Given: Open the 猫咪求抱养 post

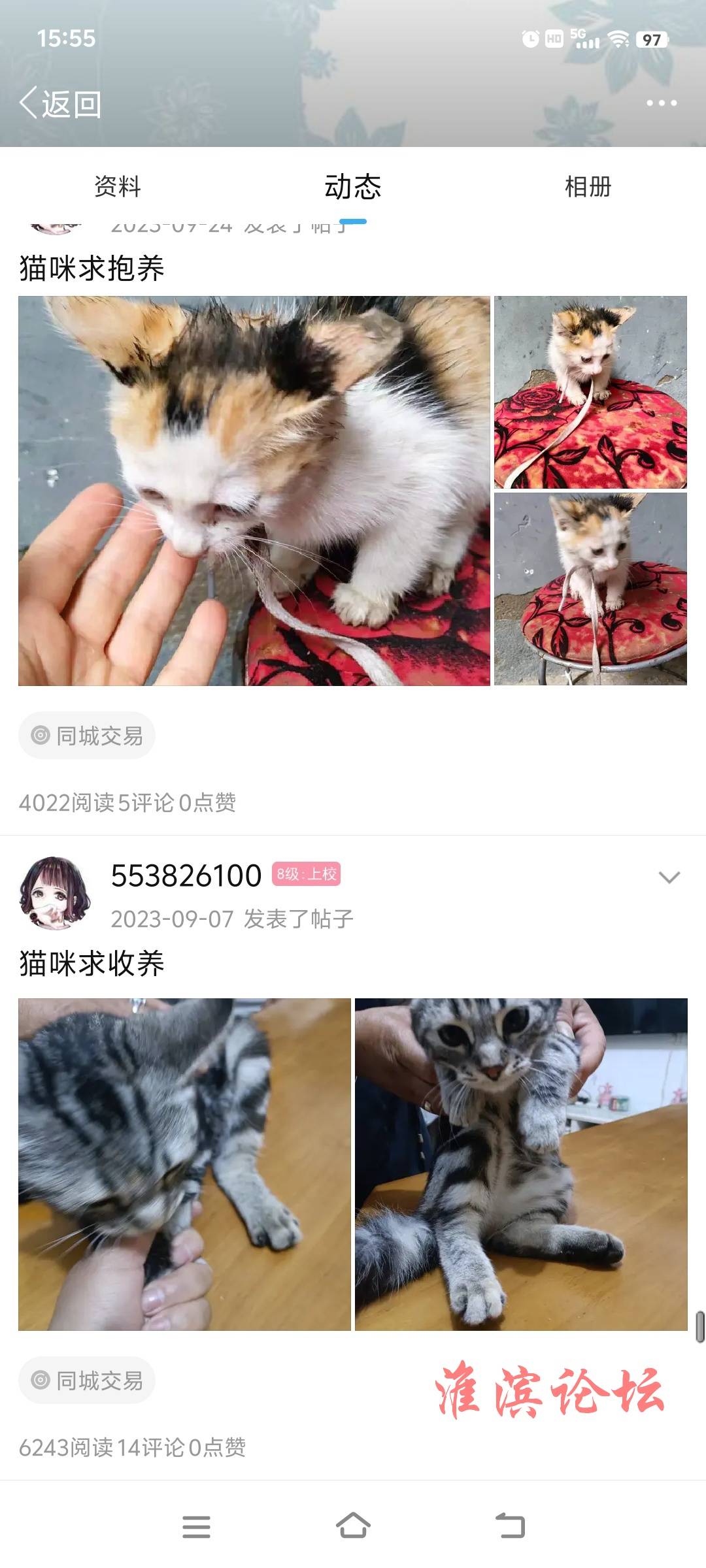Looking at the screenshot, I should pos(92,269).
